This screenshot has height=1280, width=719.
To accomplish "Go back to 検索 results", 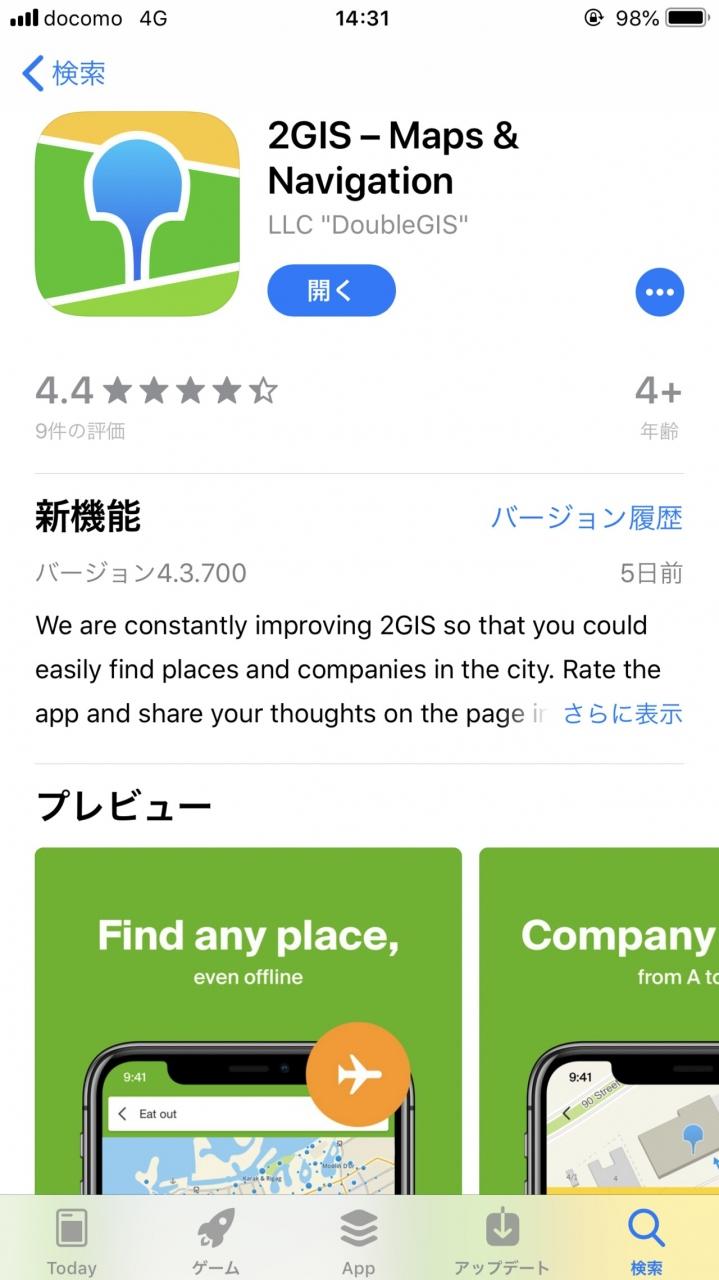I will 64,73.
